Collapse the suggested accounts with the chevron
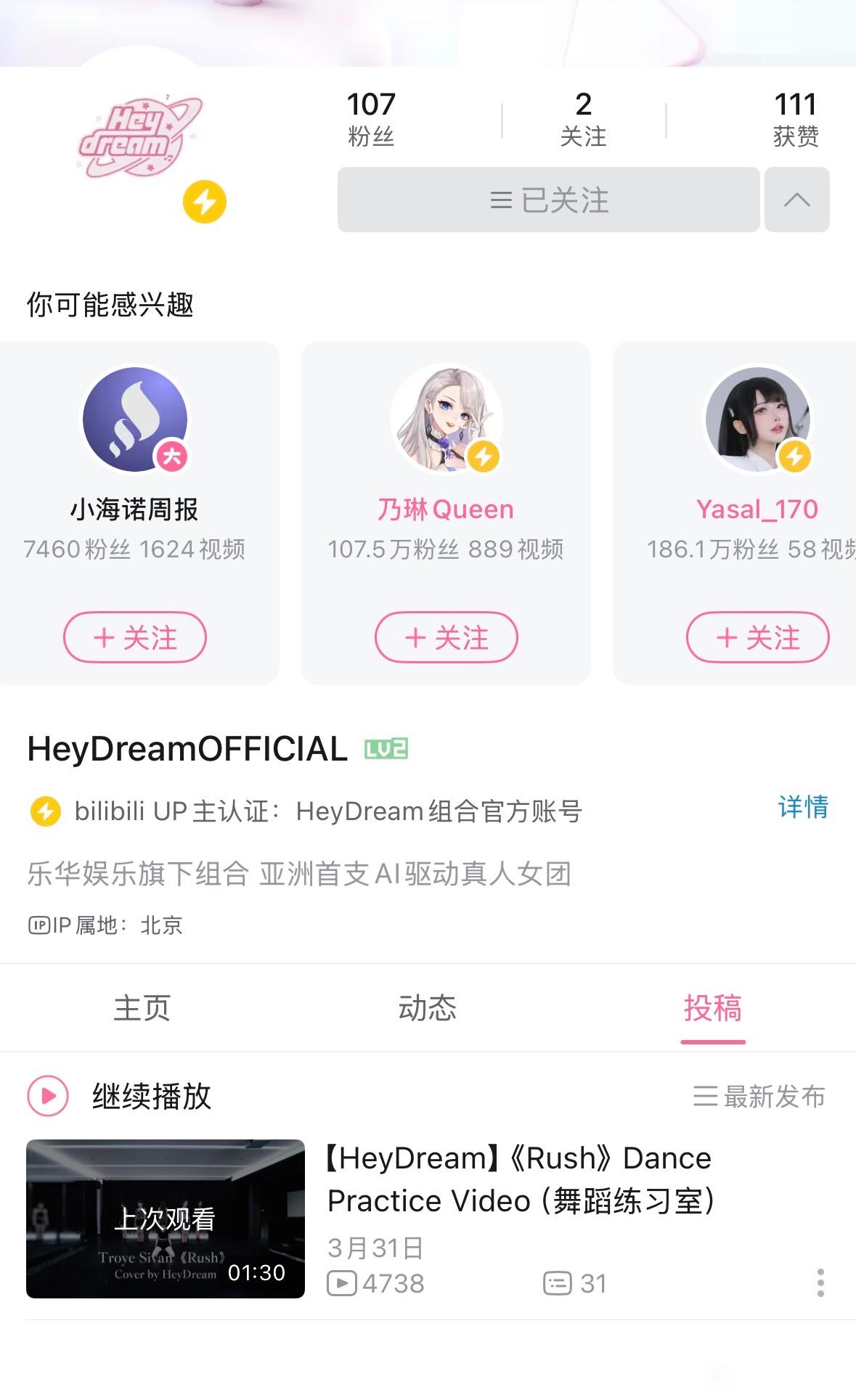Screen dimensions: 856x1400 click(796, 200)
